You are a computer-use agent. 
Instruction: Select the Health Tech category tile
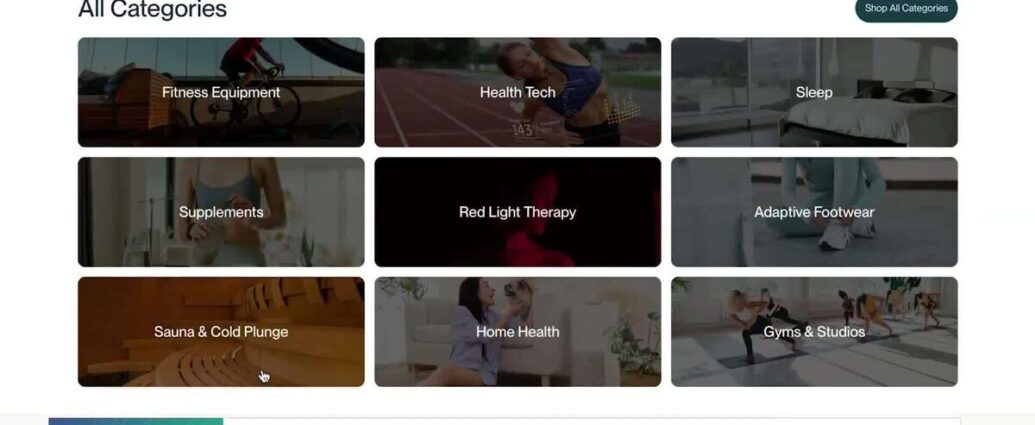(517, 92)
